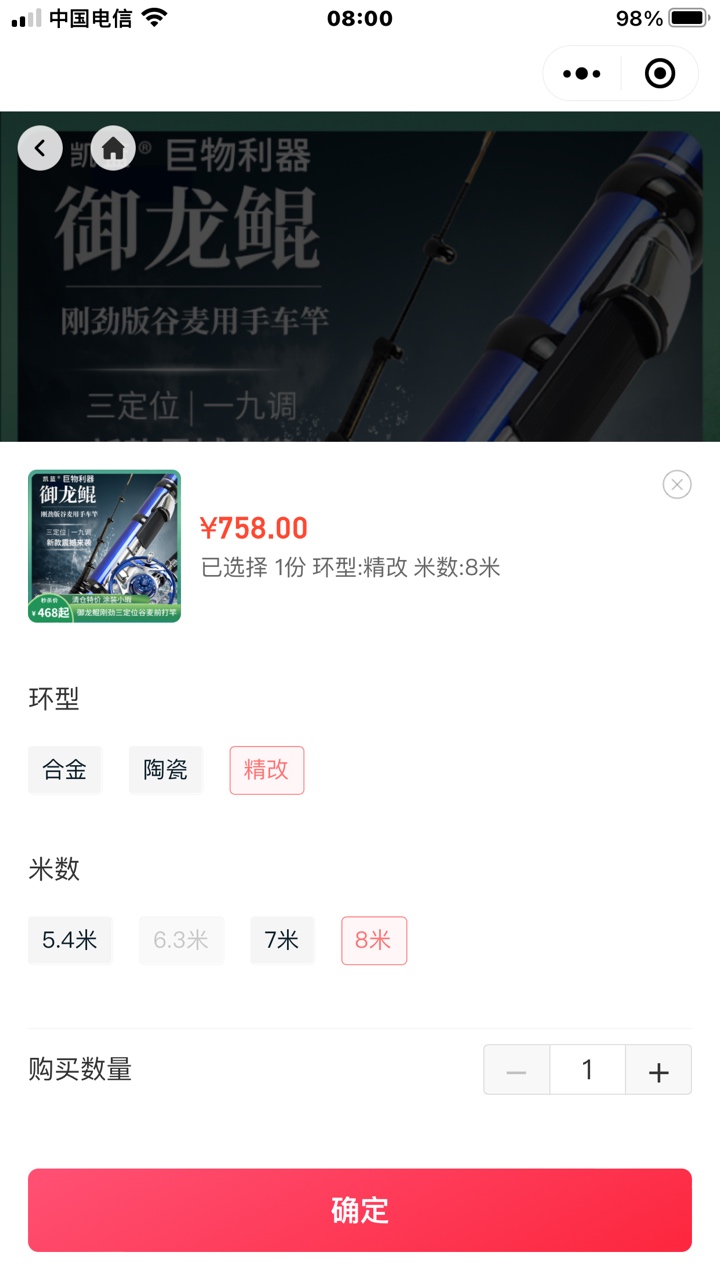This screenshot has width=720, height=1280.
Task: Choose the 7米 length option
Action: pyautogui.click(x=282, y=940)
